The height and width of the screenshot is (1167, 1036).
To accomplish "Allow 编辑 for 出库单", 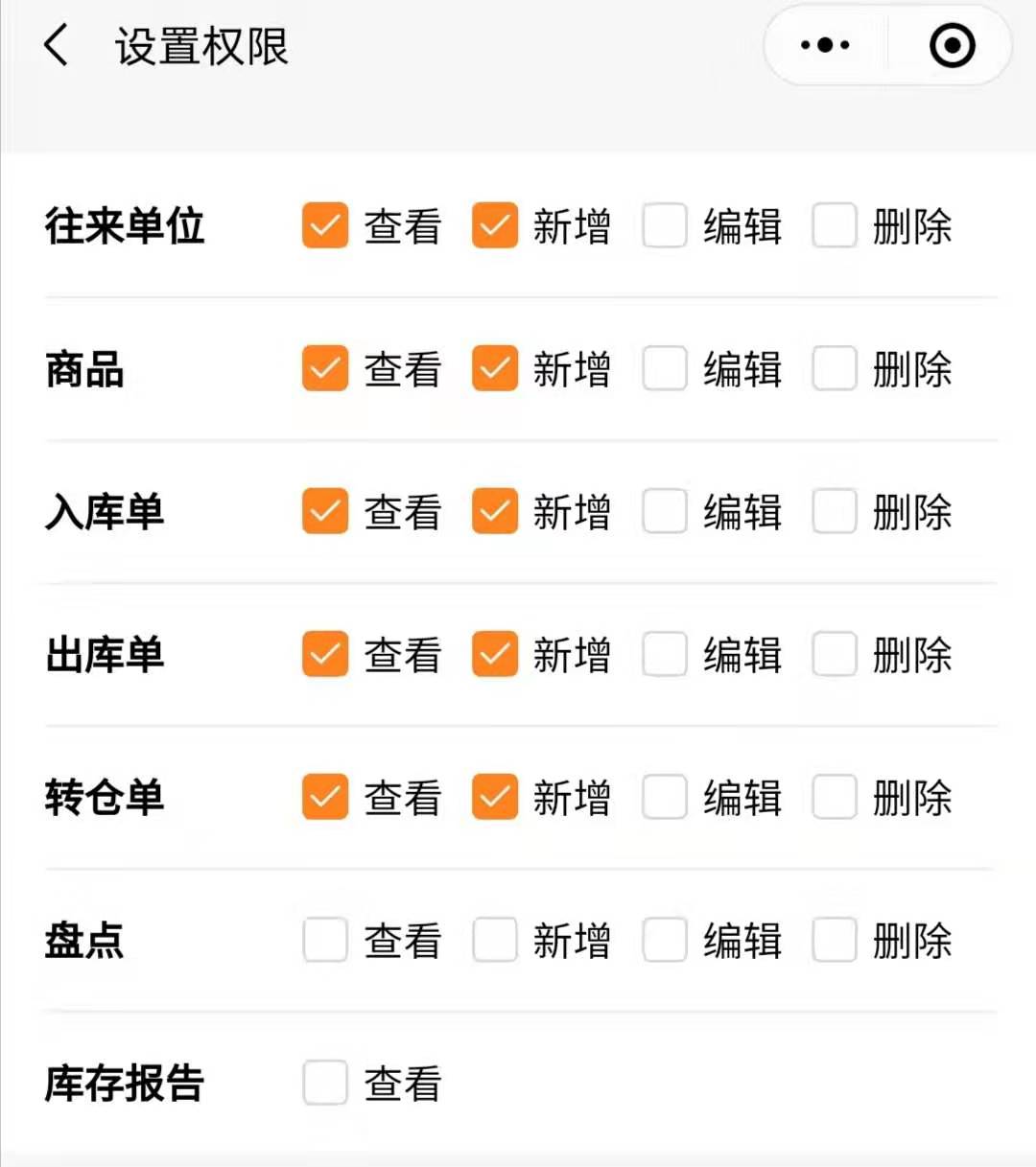I will click(665, 654).
